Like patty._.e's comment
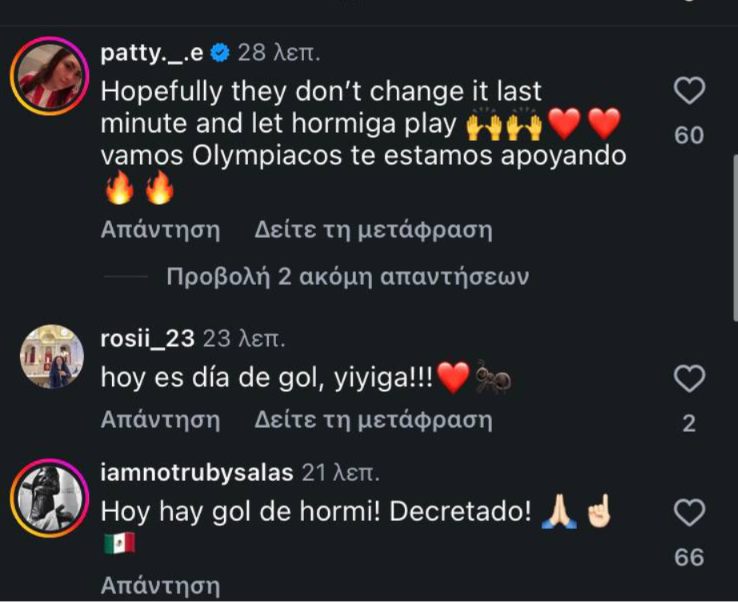Image resolution: width=738 pixels, height=602 pixels. (x=689, y=90)
